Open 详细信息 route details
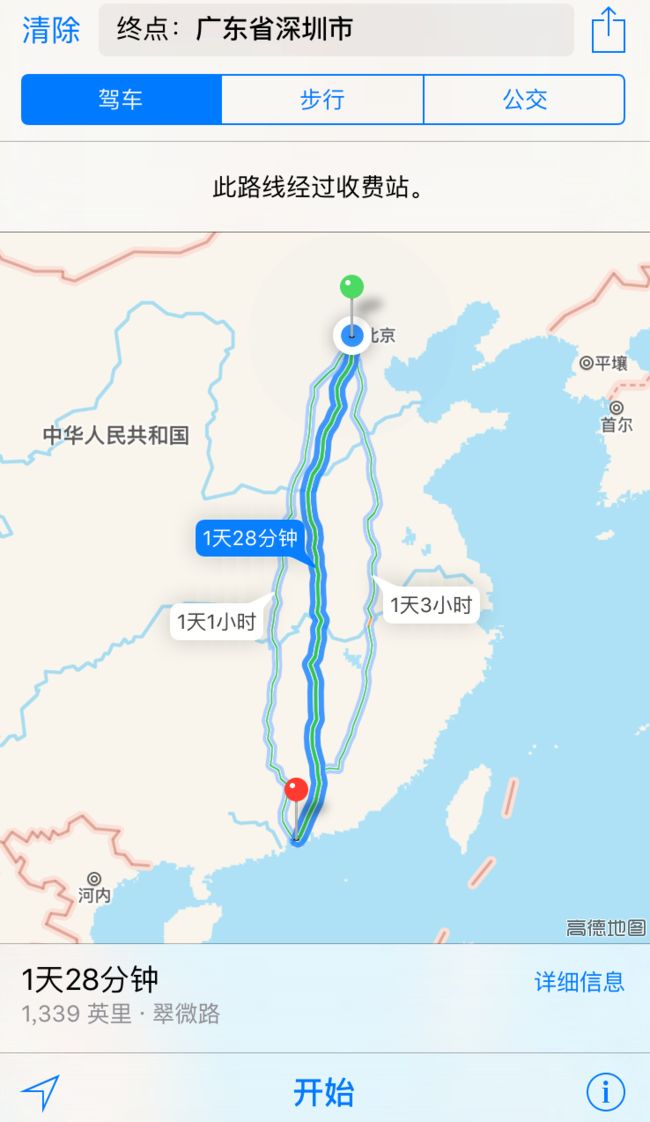The height and width of the screenshot is (1122, 650). point(579,982)
